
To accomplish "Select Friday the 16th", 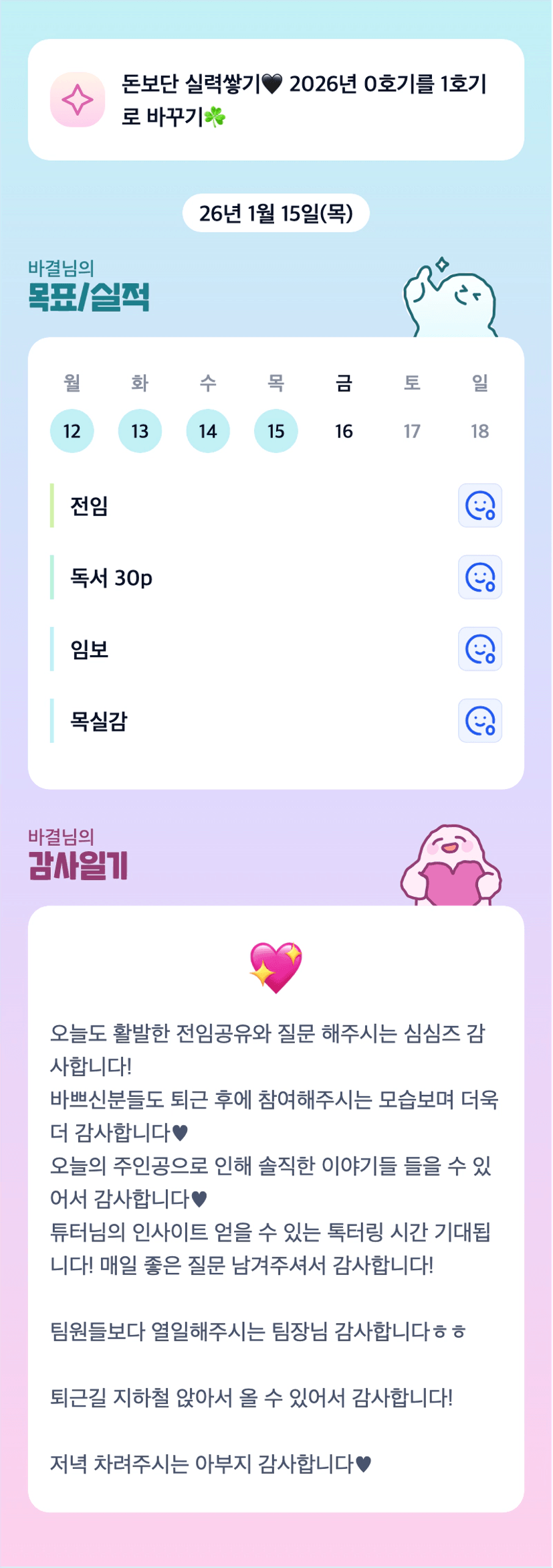I will (x=344, y=431).
